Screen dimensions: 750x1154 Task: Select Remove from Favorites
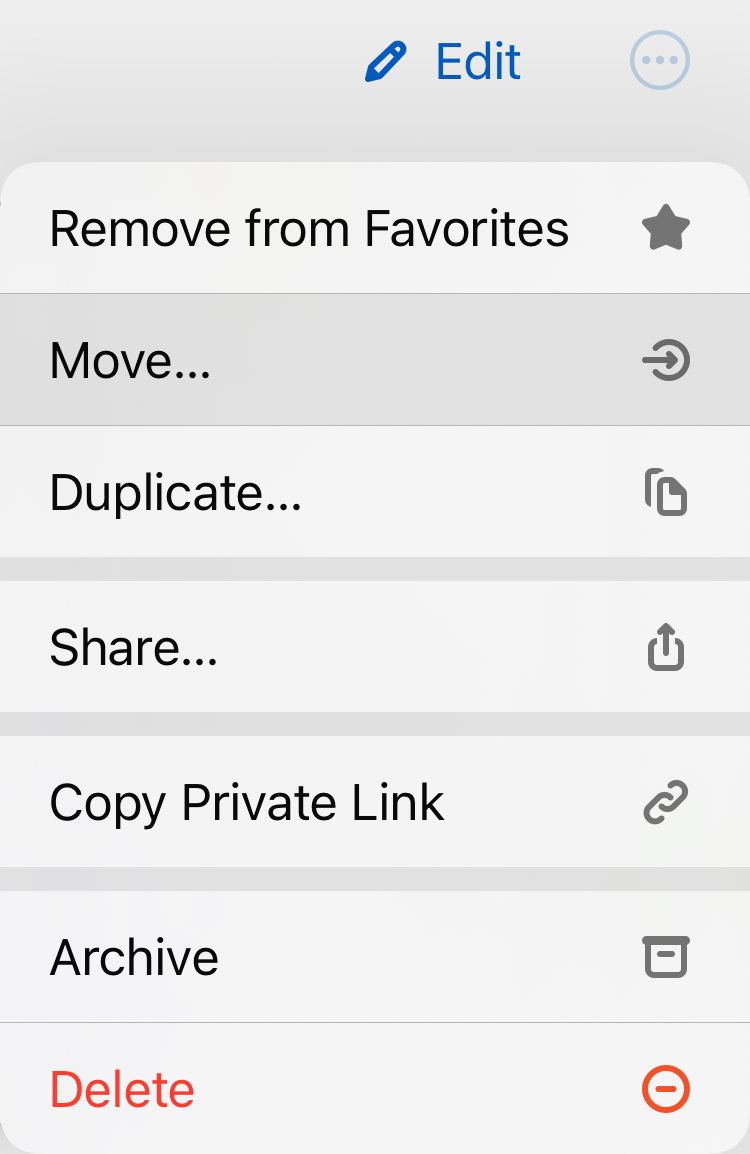(x=310, y=227)
